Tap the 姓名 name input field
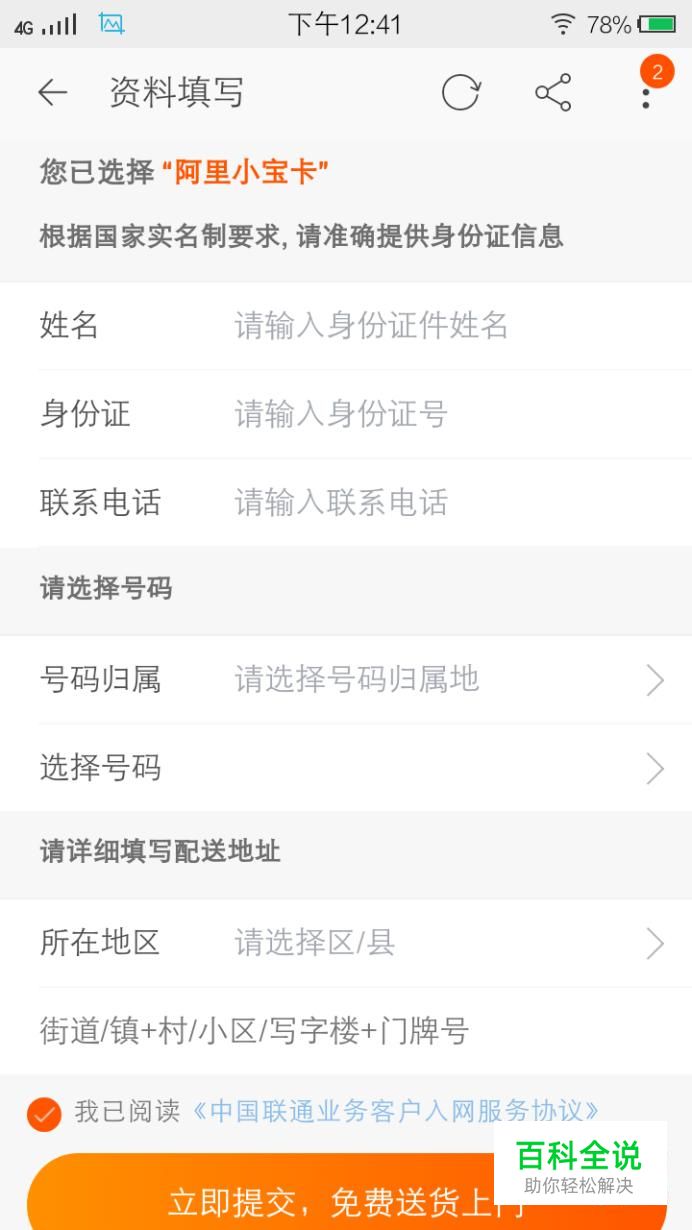 pyautogui.click(x=346, y=326)
